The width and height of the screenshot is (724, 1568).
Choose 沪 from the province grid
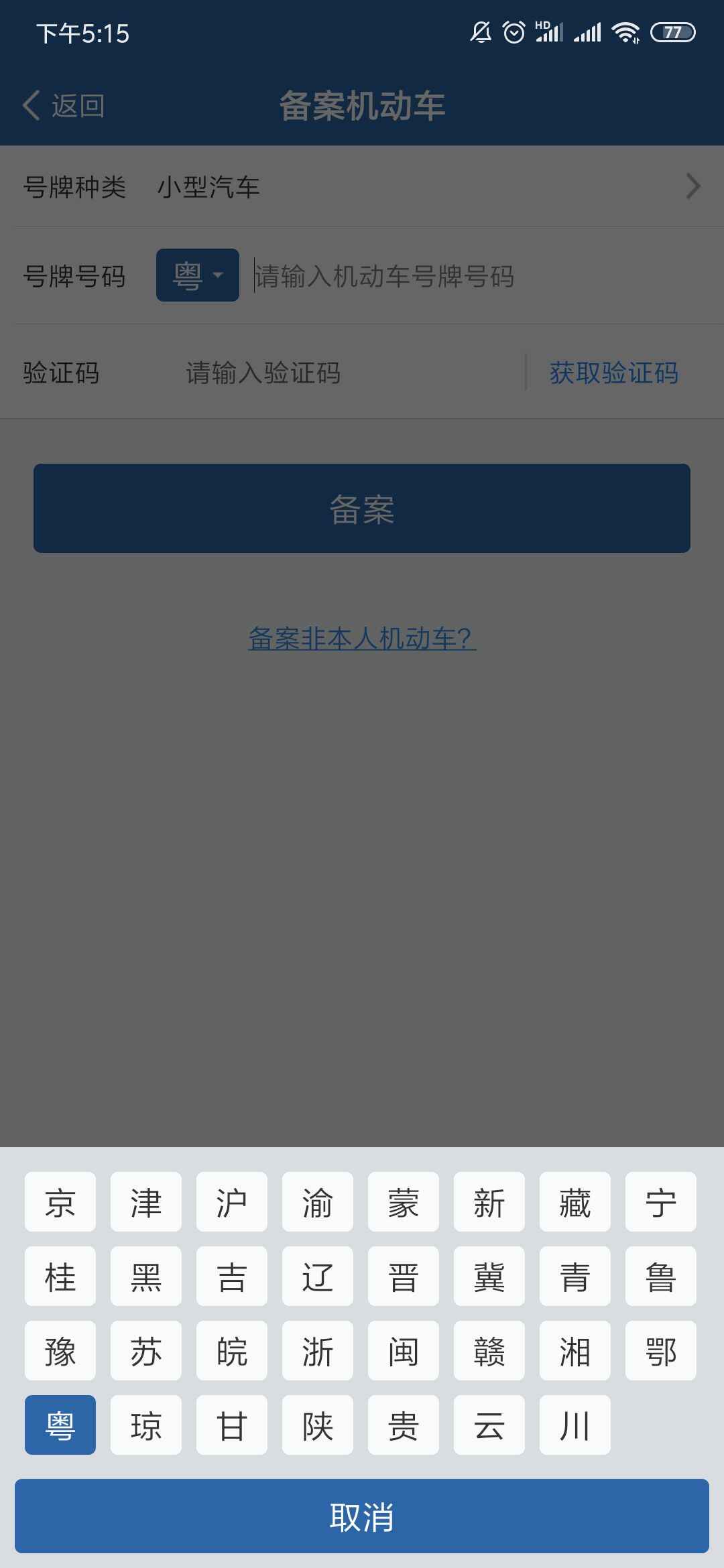click(232, 1201)
